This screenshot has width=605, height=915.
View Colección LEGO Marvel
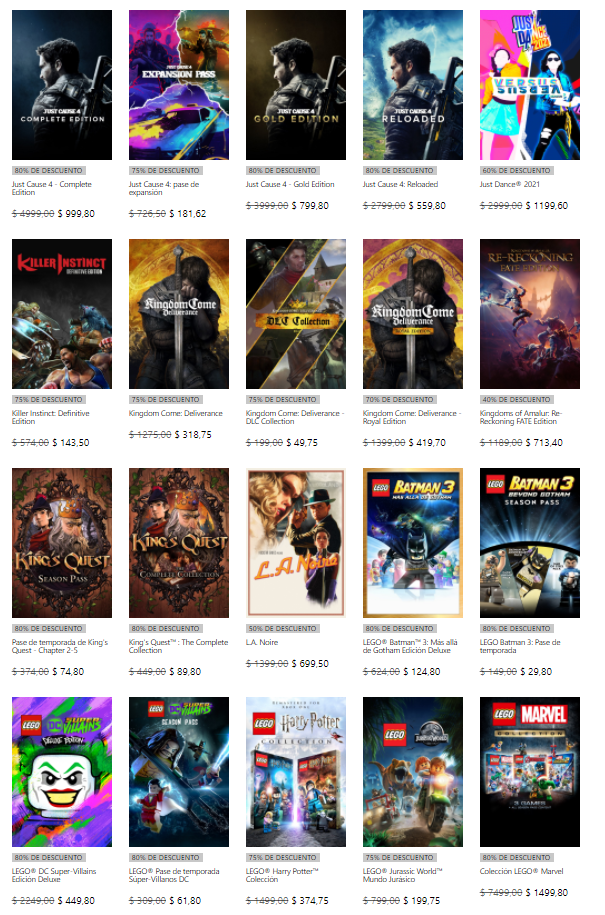[x=529, y=771]
